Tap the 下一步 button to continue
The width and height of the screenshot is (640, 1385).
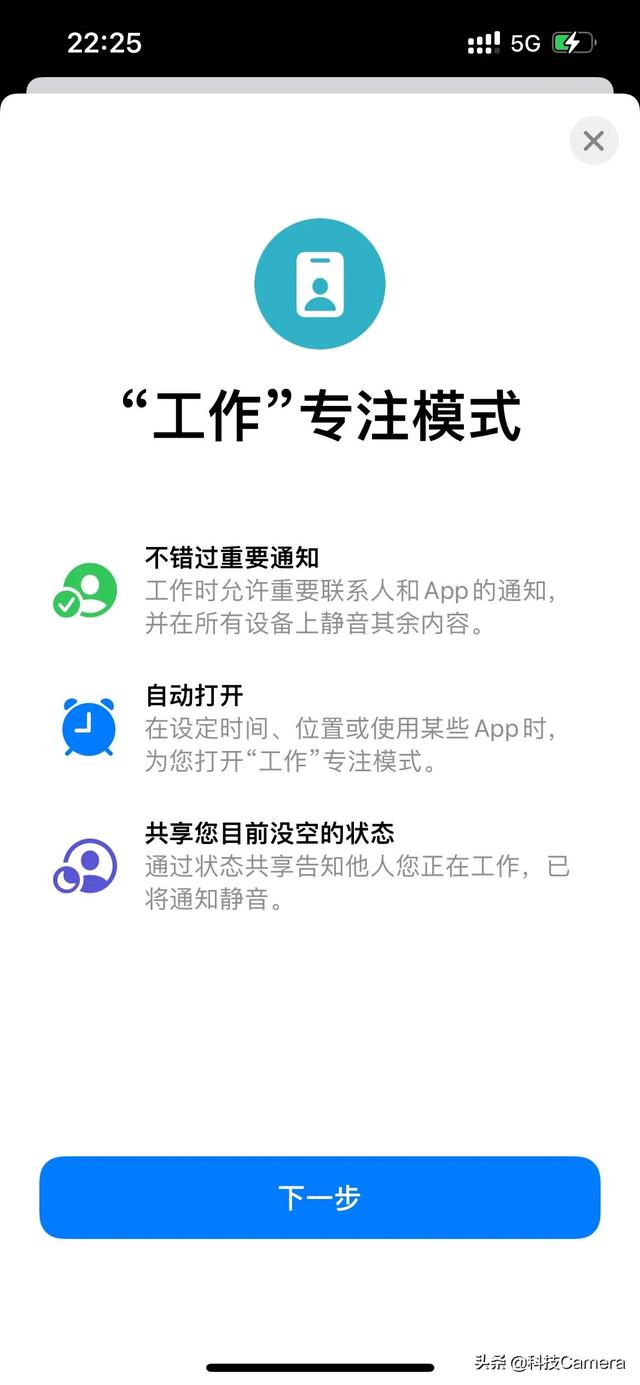319,1197
